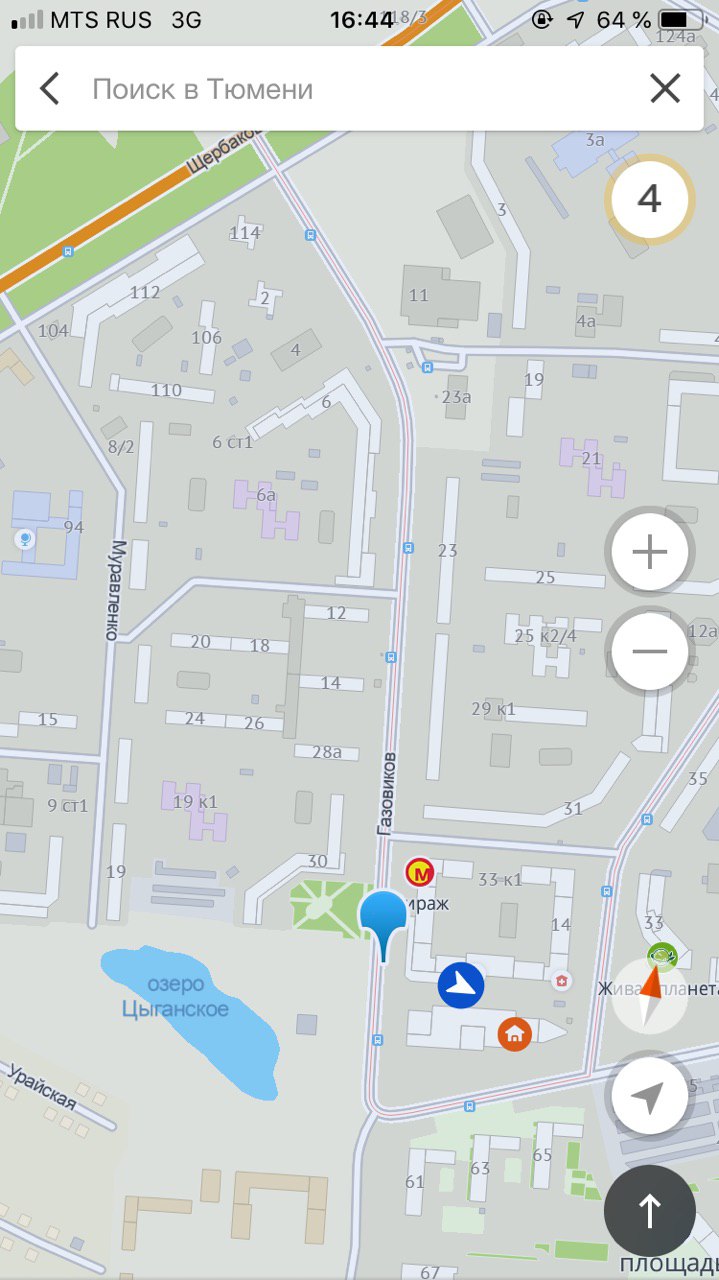The width and height of the screenshot is (719, 1280).
Task: Tap the dark up-arrow button
Action: [650, 1211]
